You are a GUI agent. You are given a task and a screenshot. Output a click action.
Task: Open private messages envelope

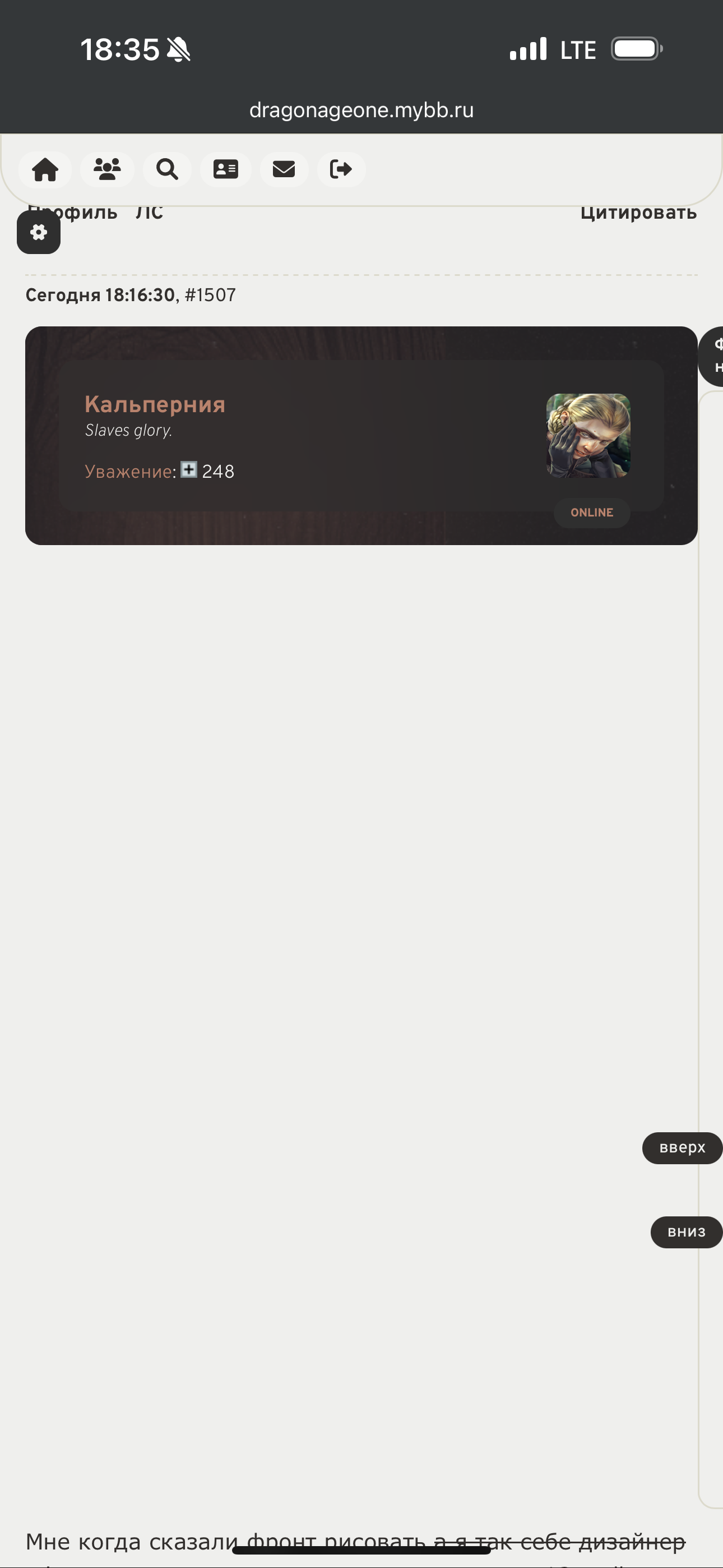point(284,169)
